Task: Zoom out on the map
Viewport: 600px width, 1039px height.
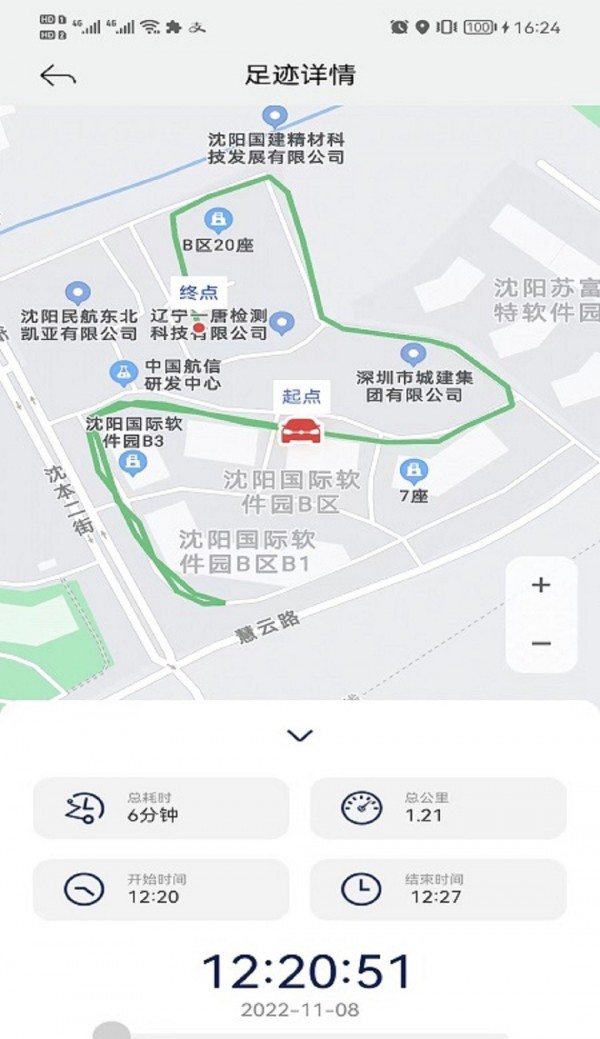Action: tap(541, 643)
